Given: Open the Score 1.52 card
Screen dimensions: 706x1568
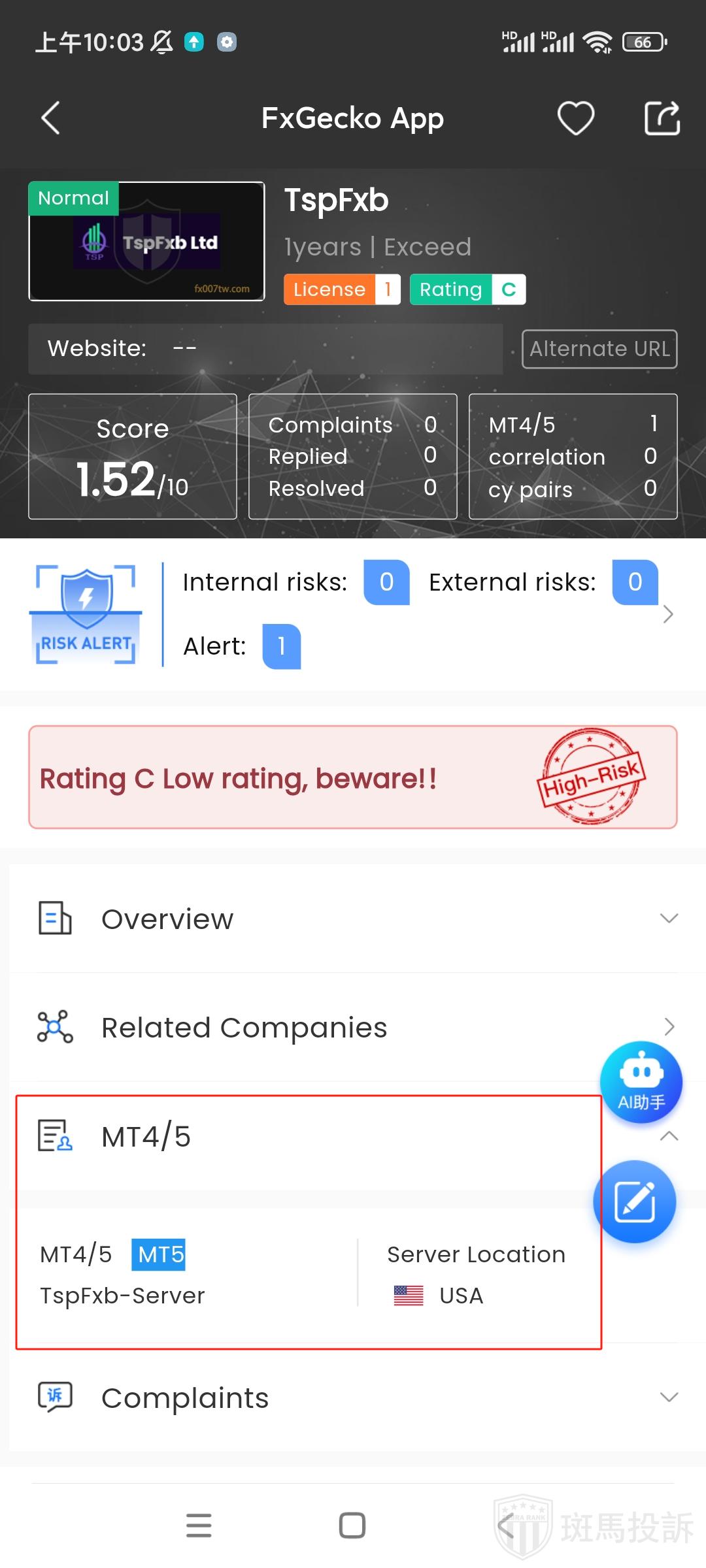Looking at the screenshot, I should coord(133,457).
